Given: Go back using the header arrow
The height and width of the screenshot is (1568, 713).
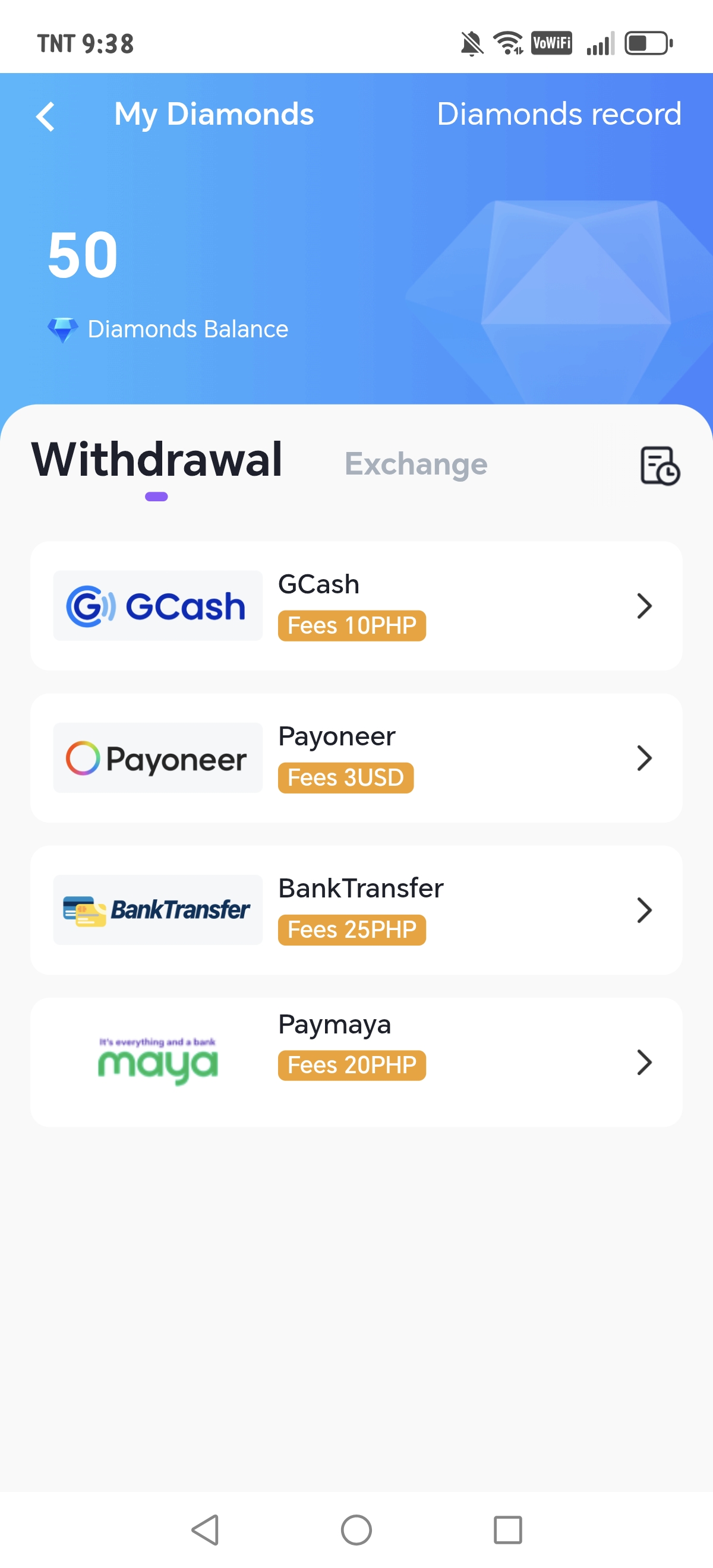Looking at the screenshot, I should pyautogui.click(x=46, y=116).
